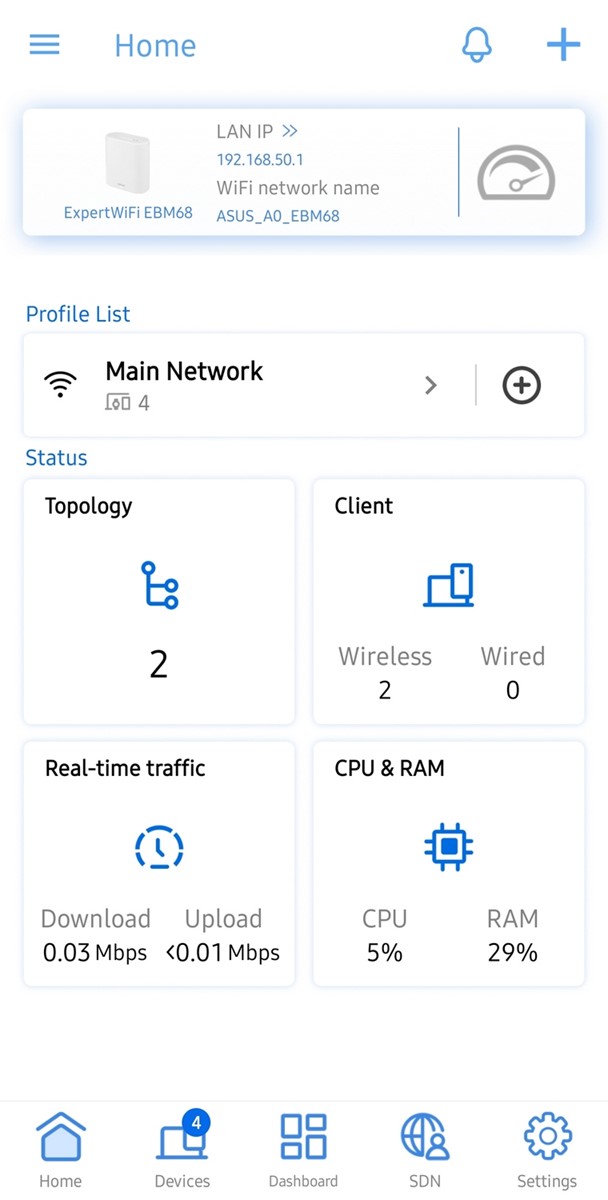The image size is (608, 1200).
Task: Switch to the Devices tab
Action: (x=182, y=1150)
